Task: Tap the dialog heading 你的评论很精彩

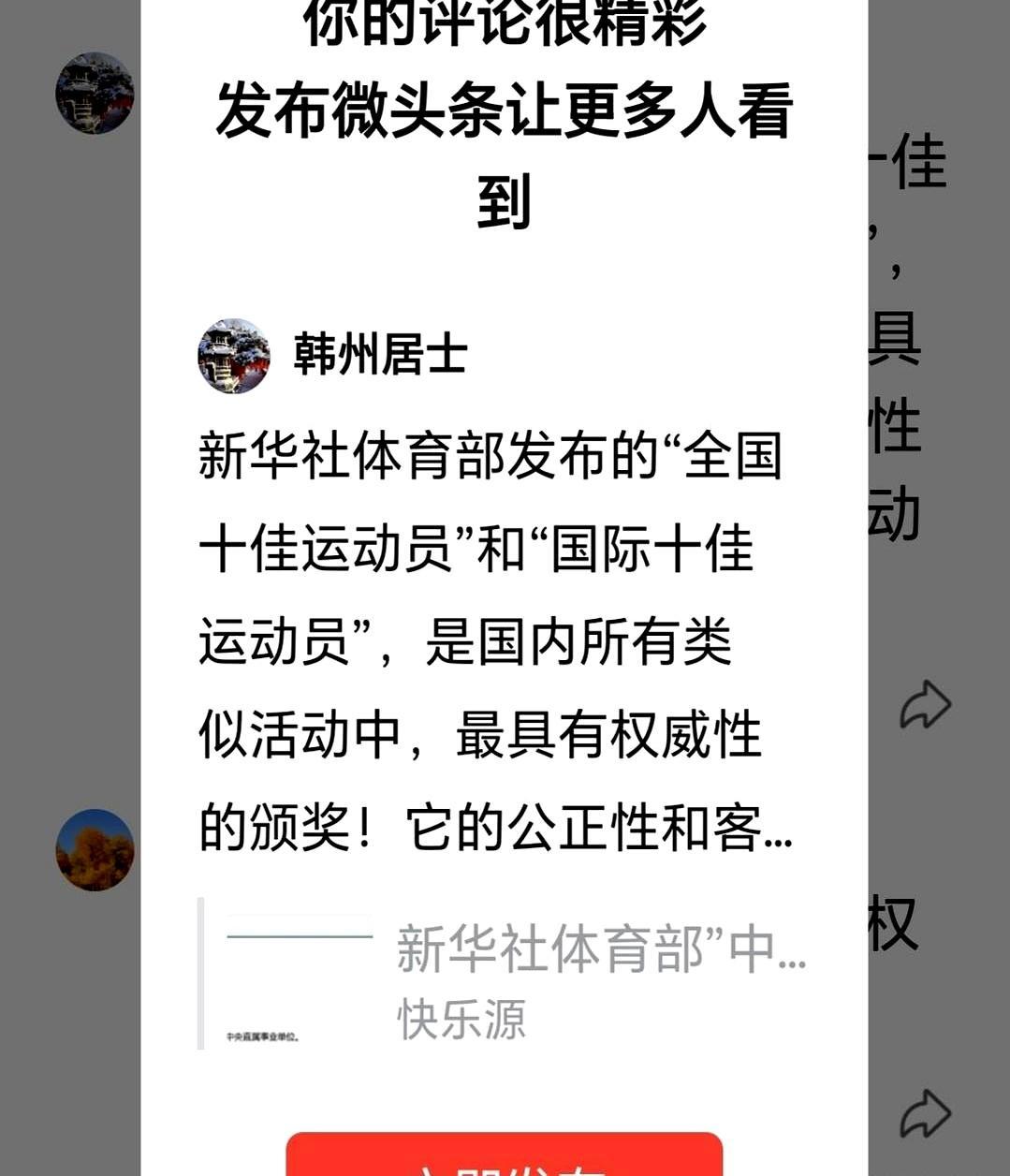Action: [x=505, y=19]
